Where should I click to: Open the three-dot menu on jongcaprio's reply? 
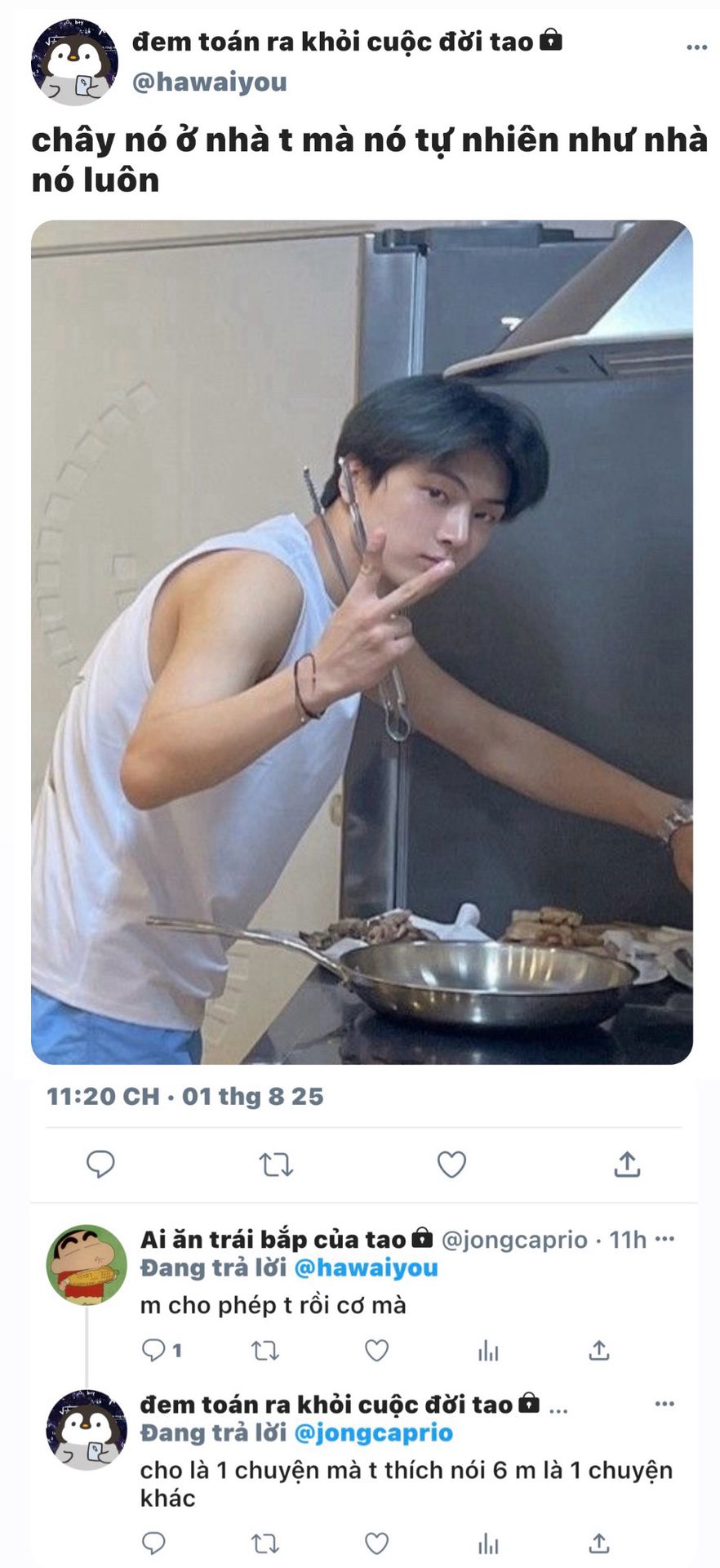pos(665,1239)
